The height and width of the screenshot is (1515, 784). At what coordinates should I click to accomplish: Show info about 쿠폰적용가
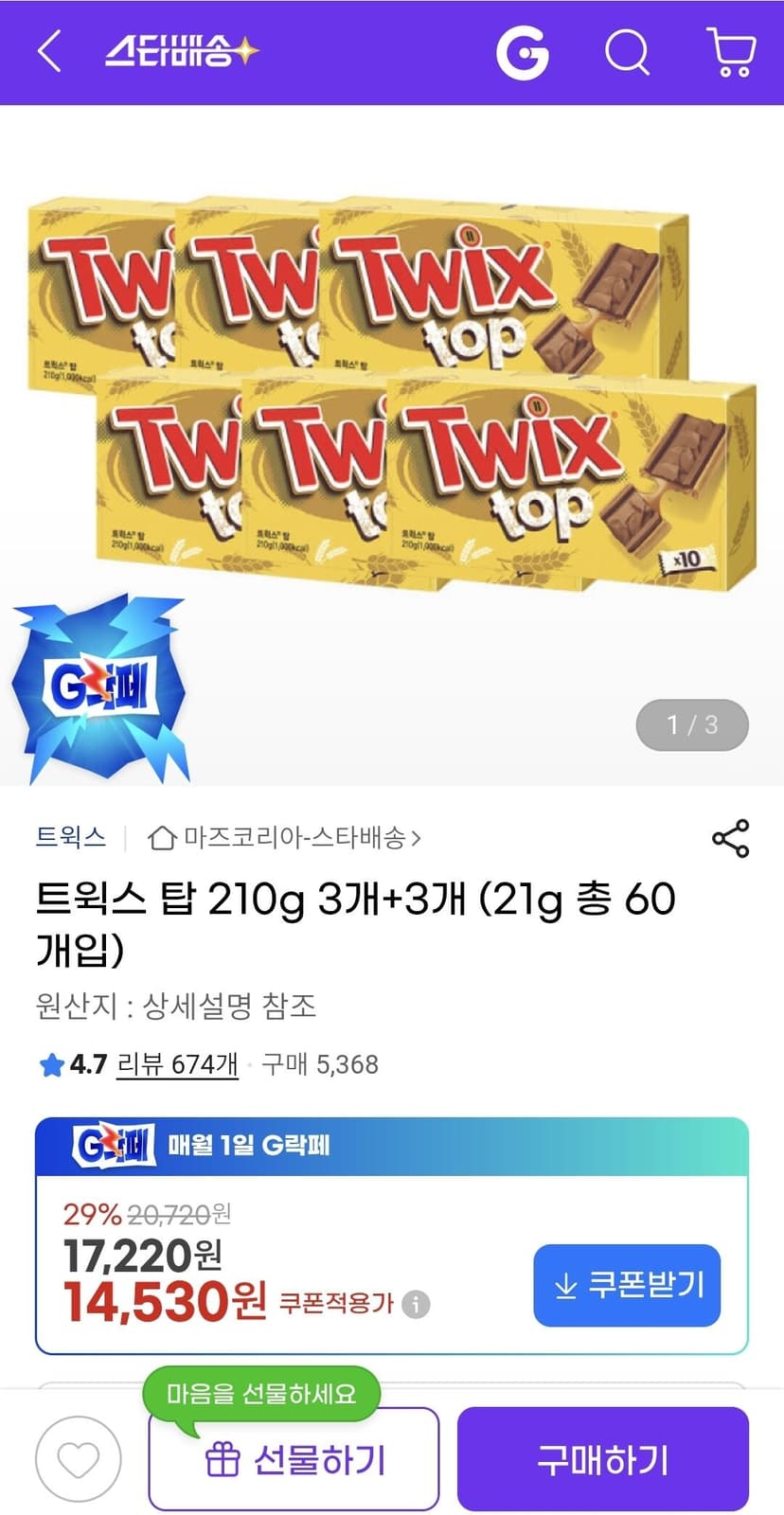coord(416,1305)
